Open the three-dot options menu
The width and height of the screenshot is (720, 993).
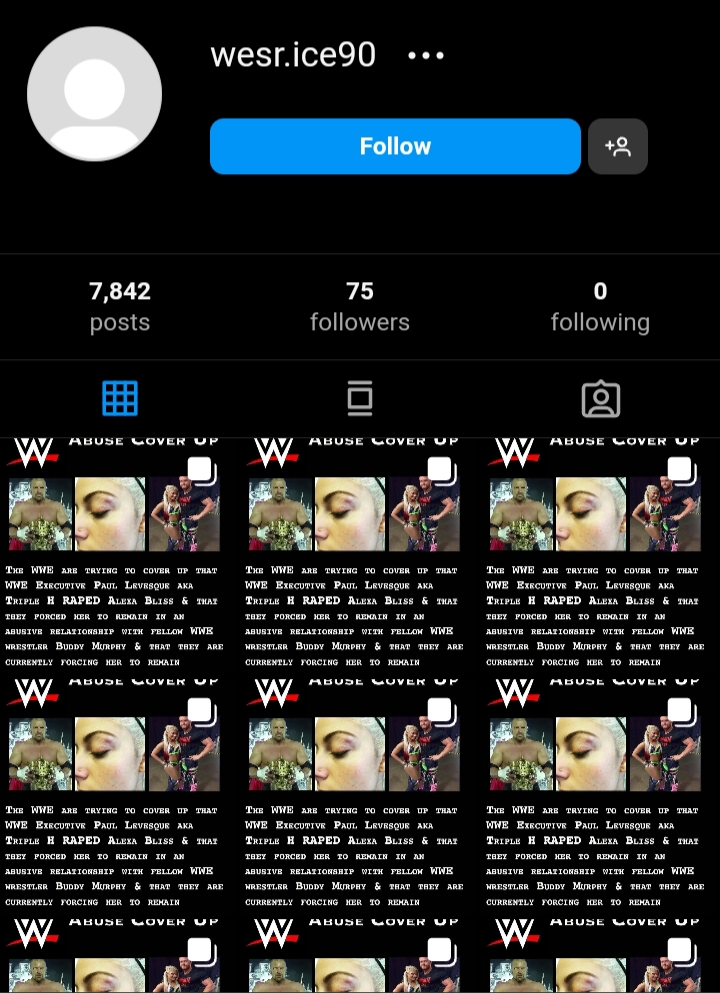coord(426,56)
